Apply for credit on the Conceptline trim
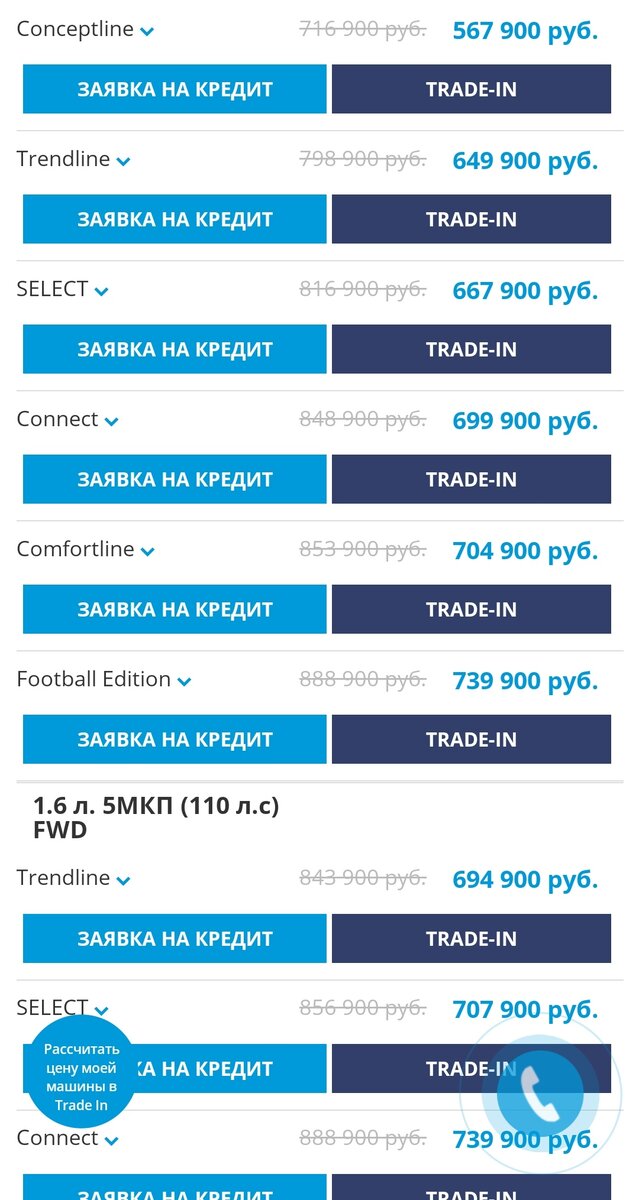This screenshot has height=1200, width=639. tap(175, 89)
